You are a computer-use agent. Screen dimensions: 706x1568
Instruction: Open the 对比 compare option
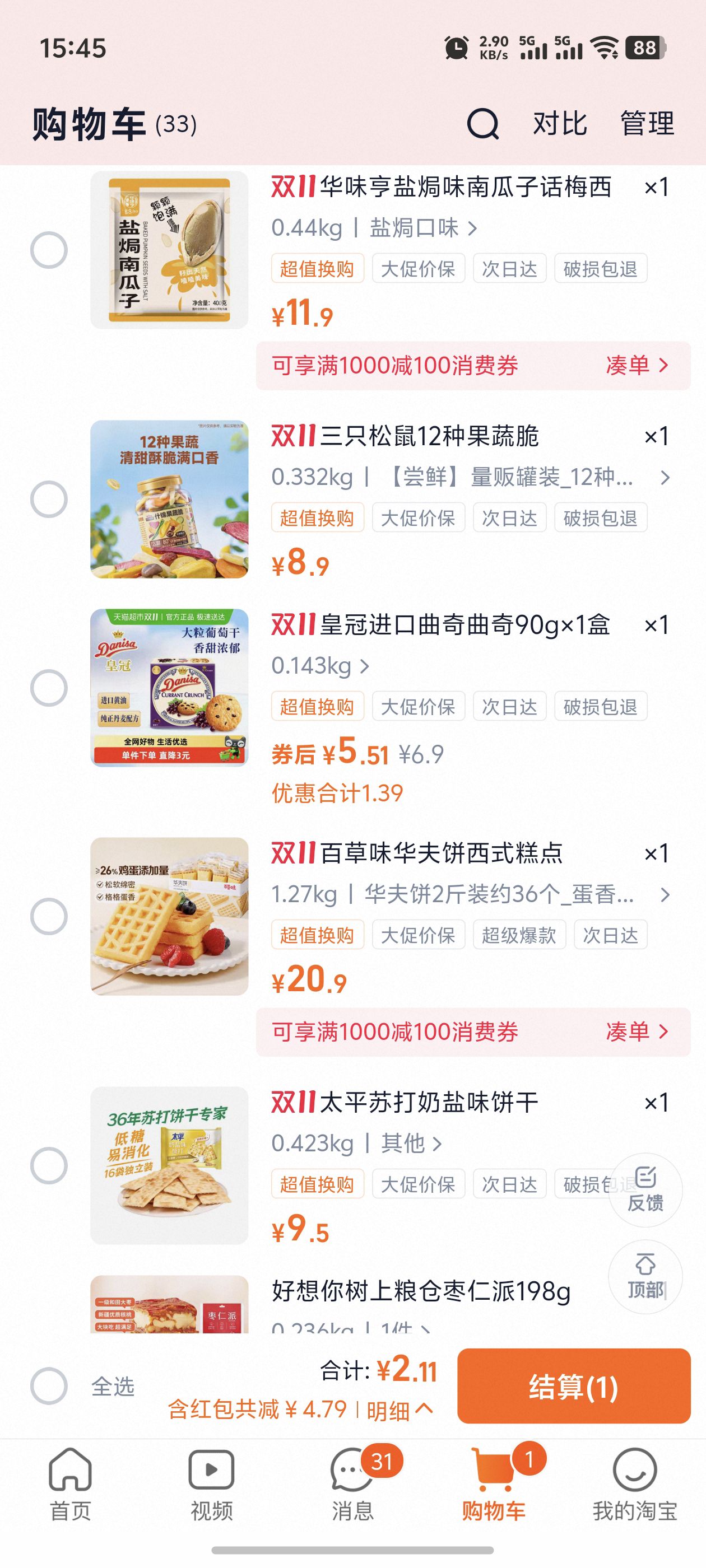(559, 124)
